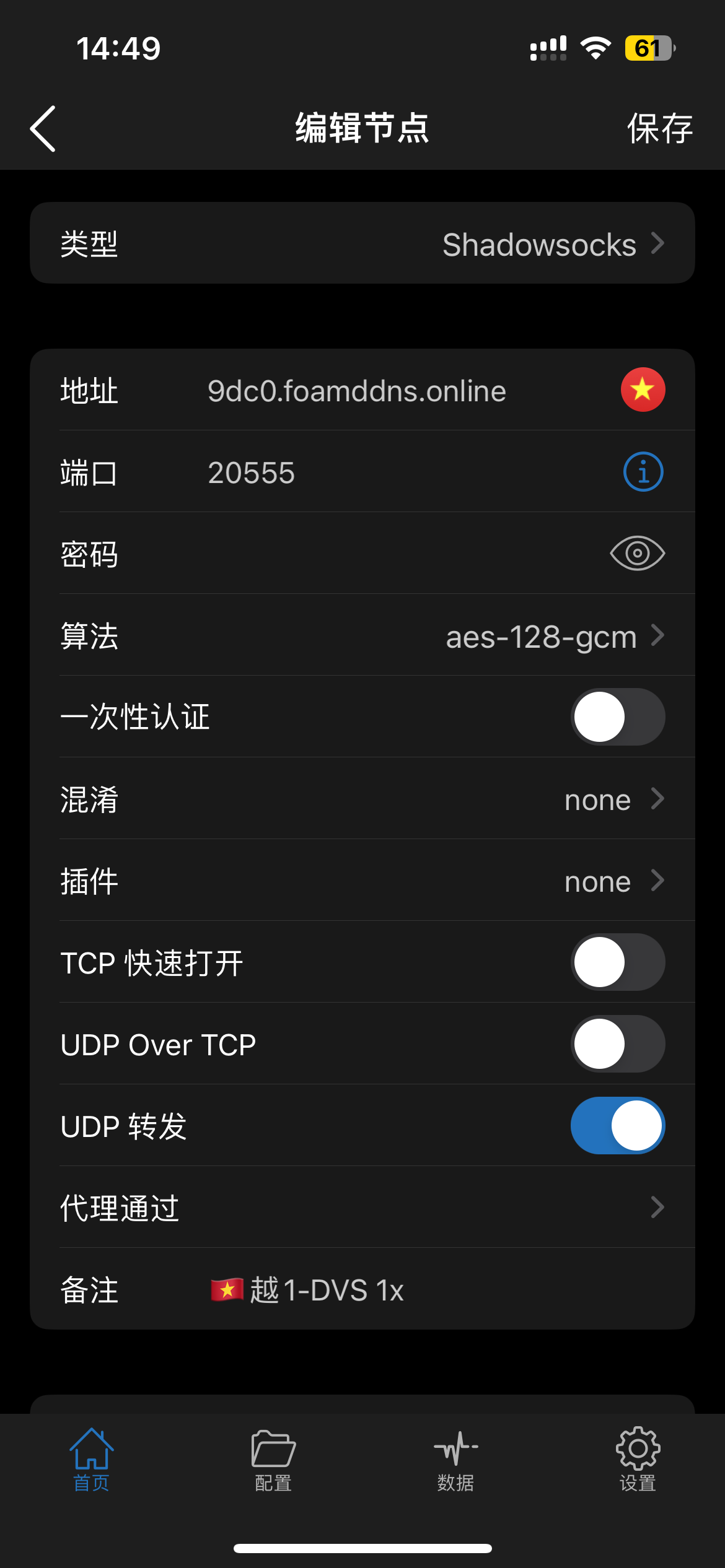Open the 插件 option
This screenshot has height=1568, width=725.
click(x=362, y=881)
